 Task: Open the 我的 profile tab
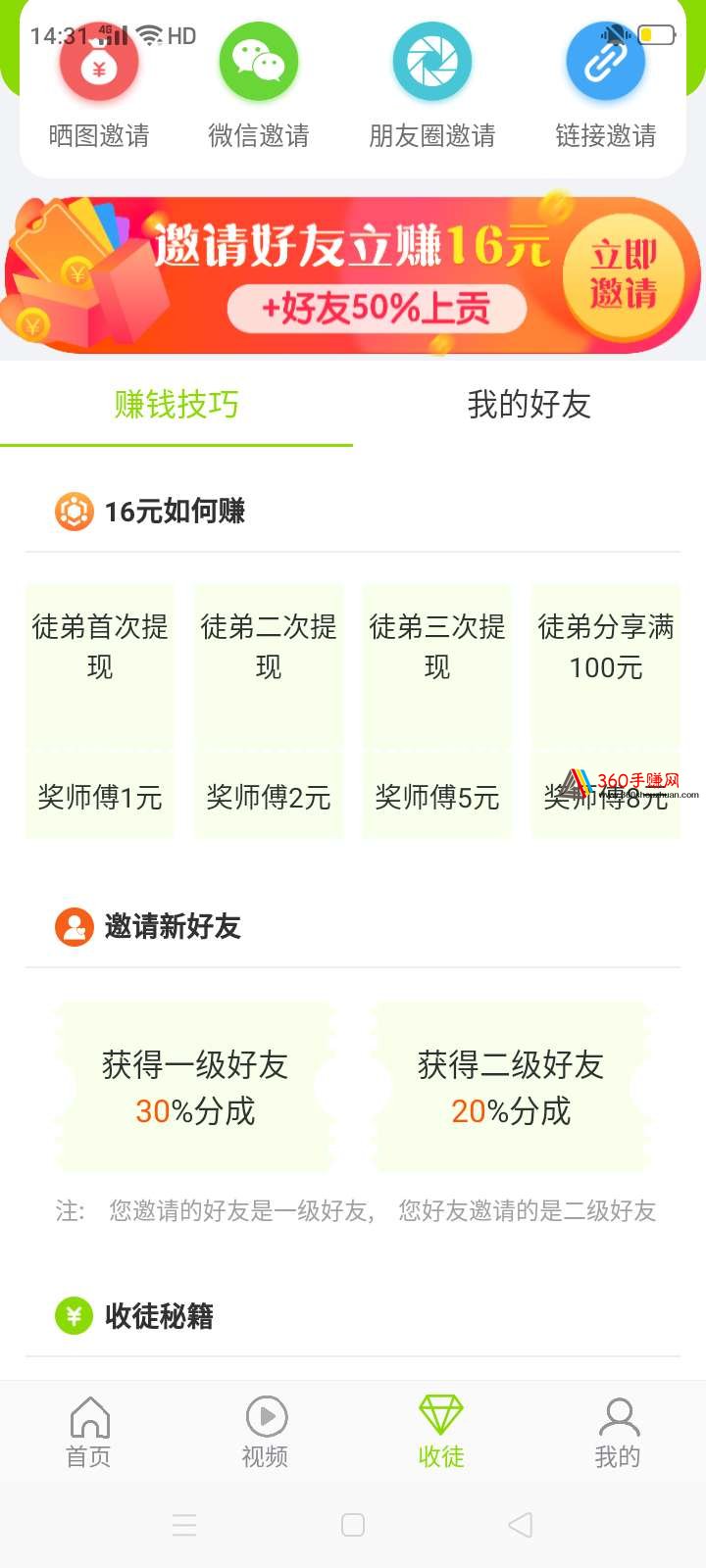point(618,1433)
